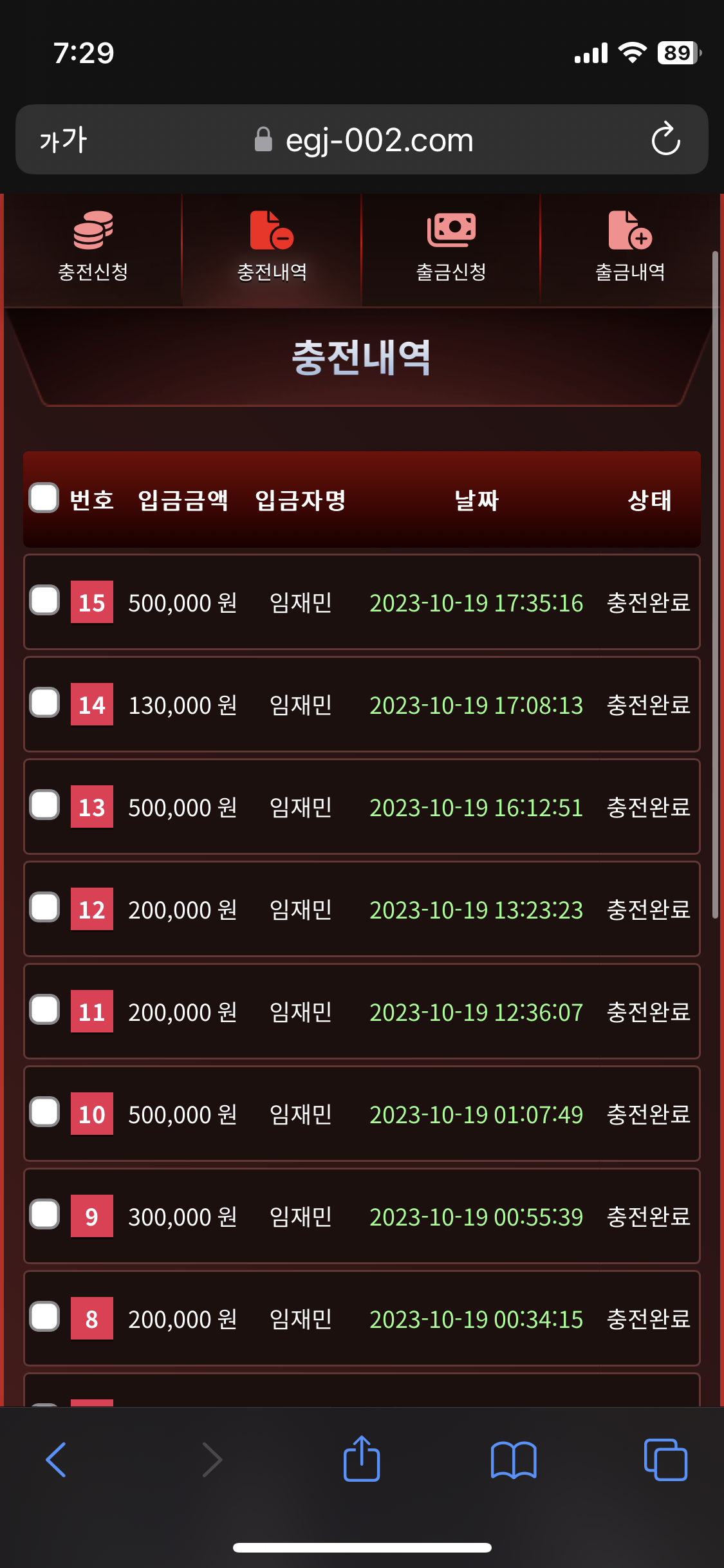Switch to the 출금내역 tab
724x1568 pixels.
pyautogui.click(x=630, y=247)
